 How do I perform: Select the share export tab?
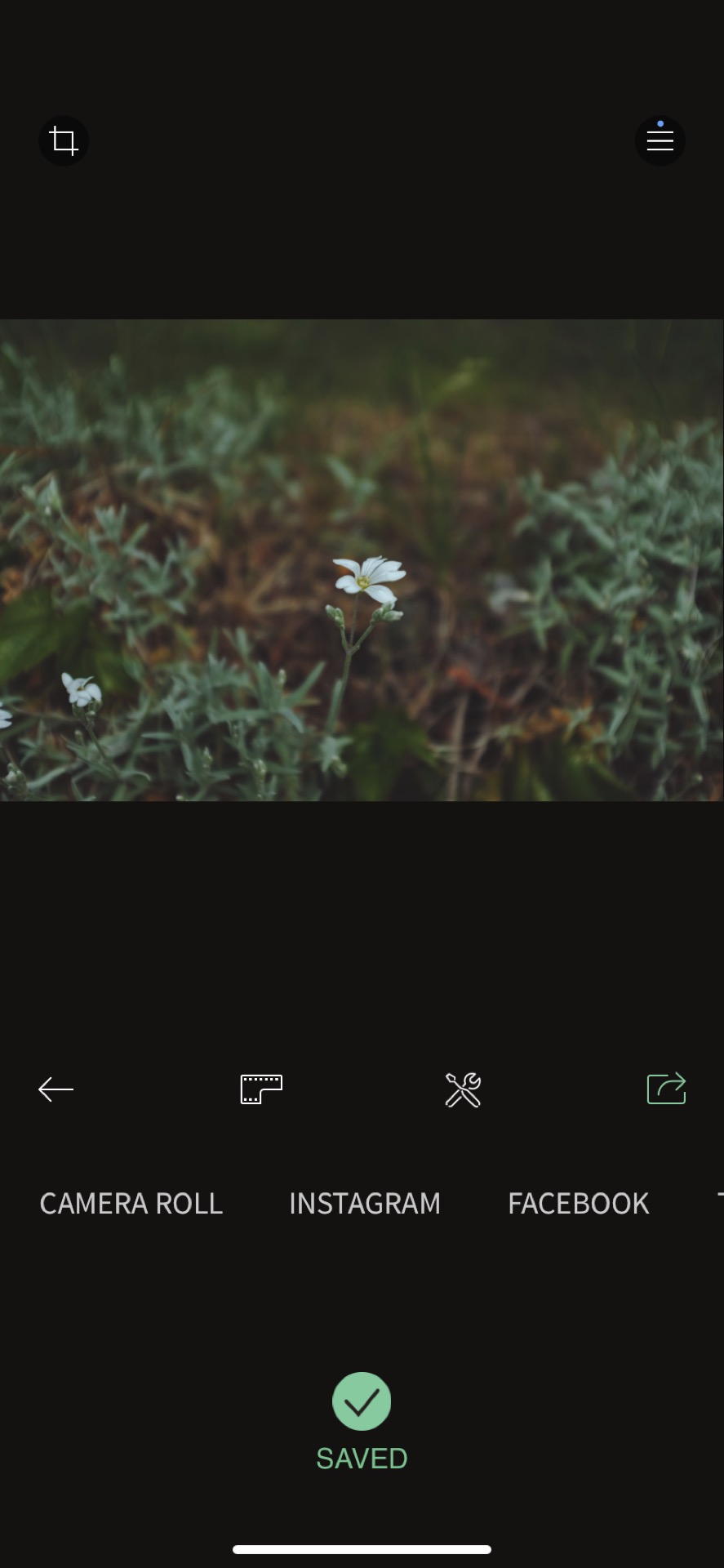[666, 1089]
